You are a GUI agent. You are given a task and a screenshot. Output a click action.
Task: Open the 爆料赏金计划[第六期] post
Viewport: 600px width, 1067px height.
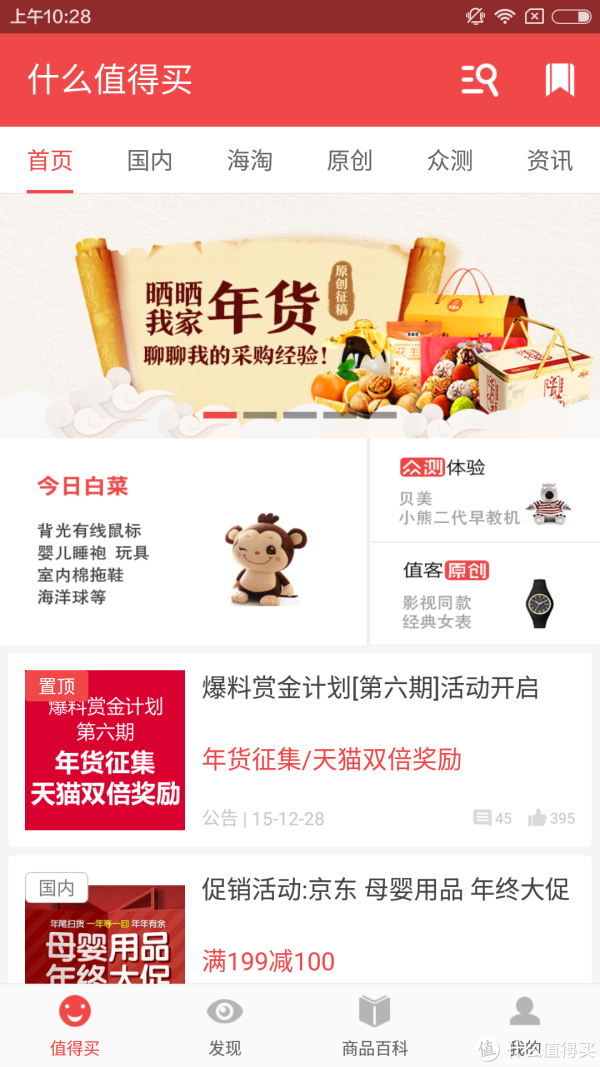(300, 750)
